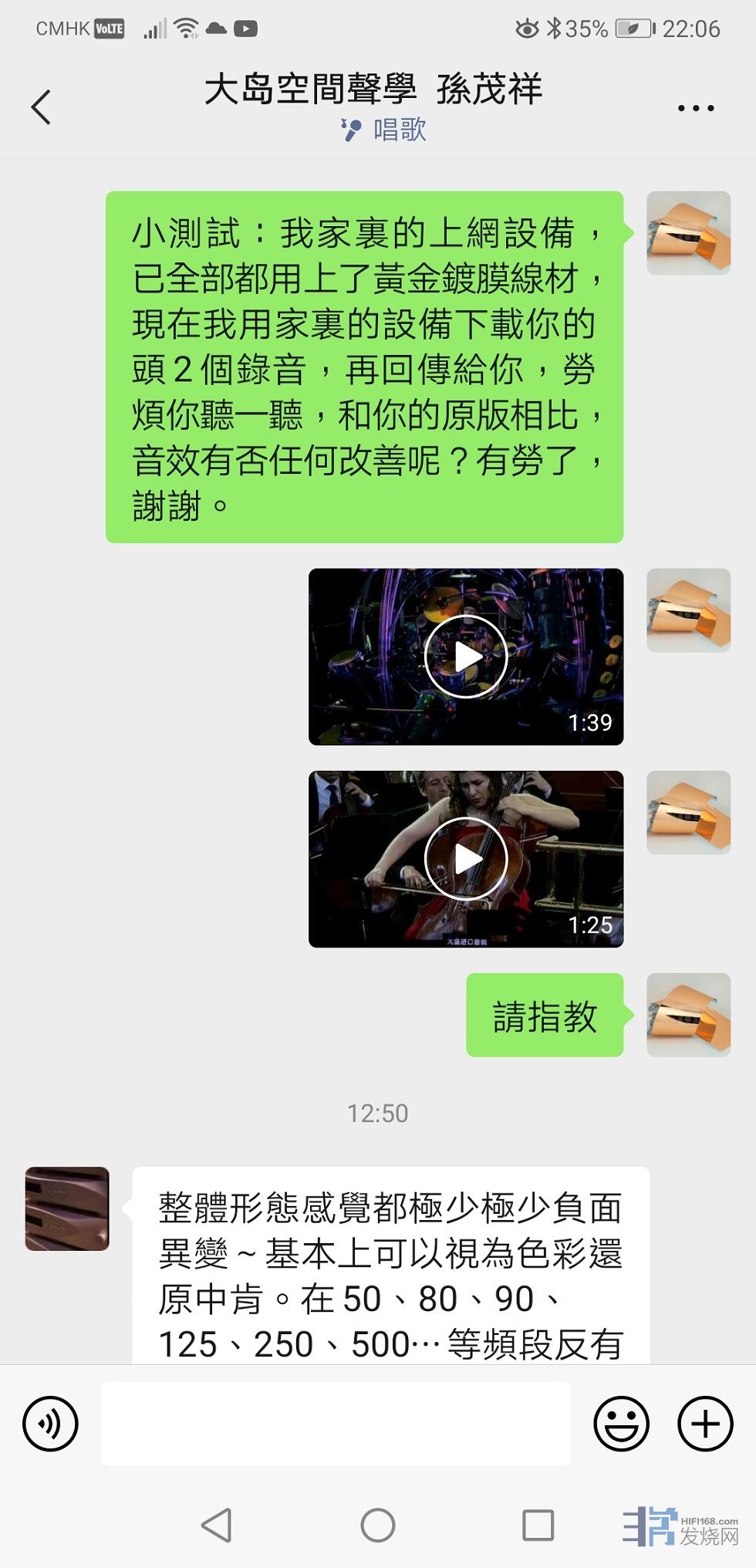Open the chat overflow menu
756x1568 pixels.
[695, 108]
